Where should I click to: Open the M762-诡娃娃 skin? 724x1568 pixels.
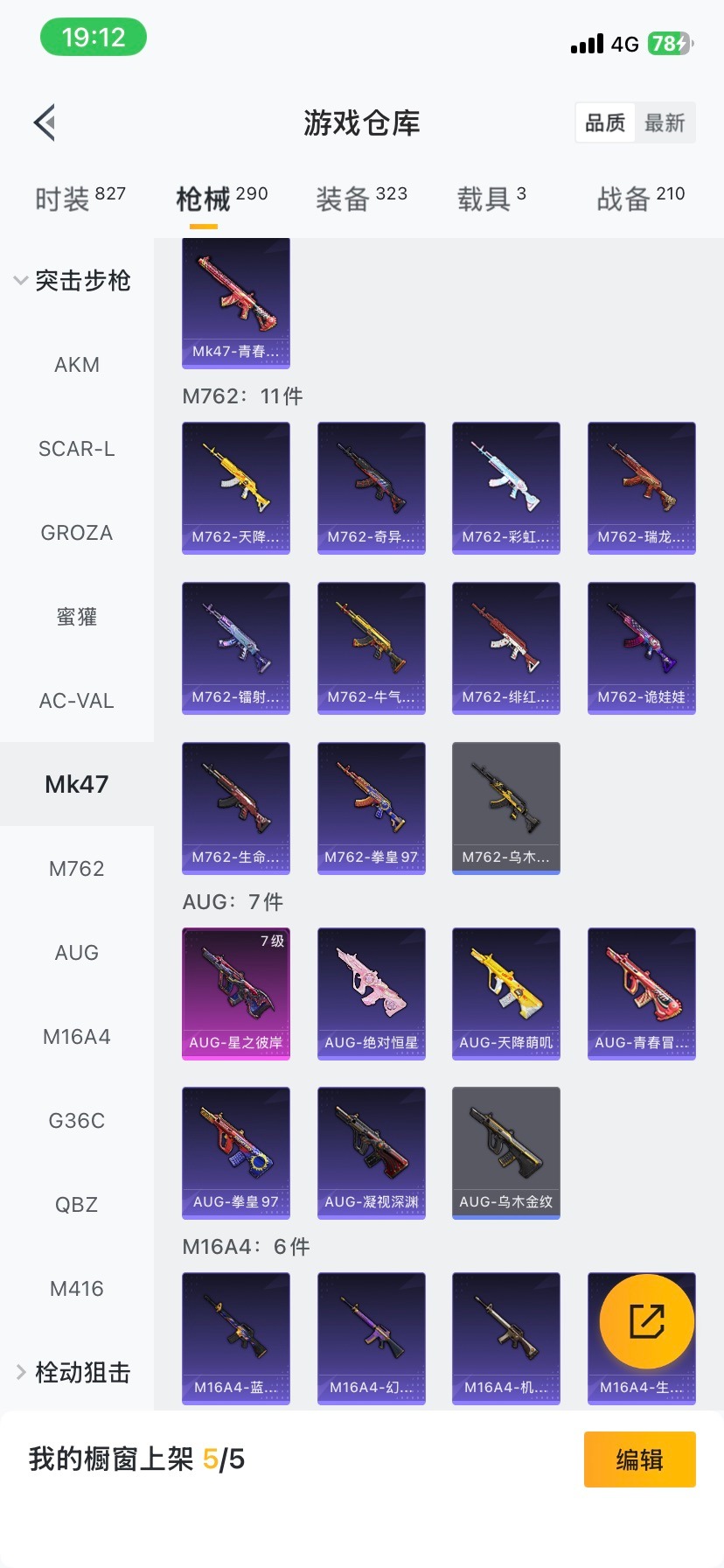click(642, 648)
